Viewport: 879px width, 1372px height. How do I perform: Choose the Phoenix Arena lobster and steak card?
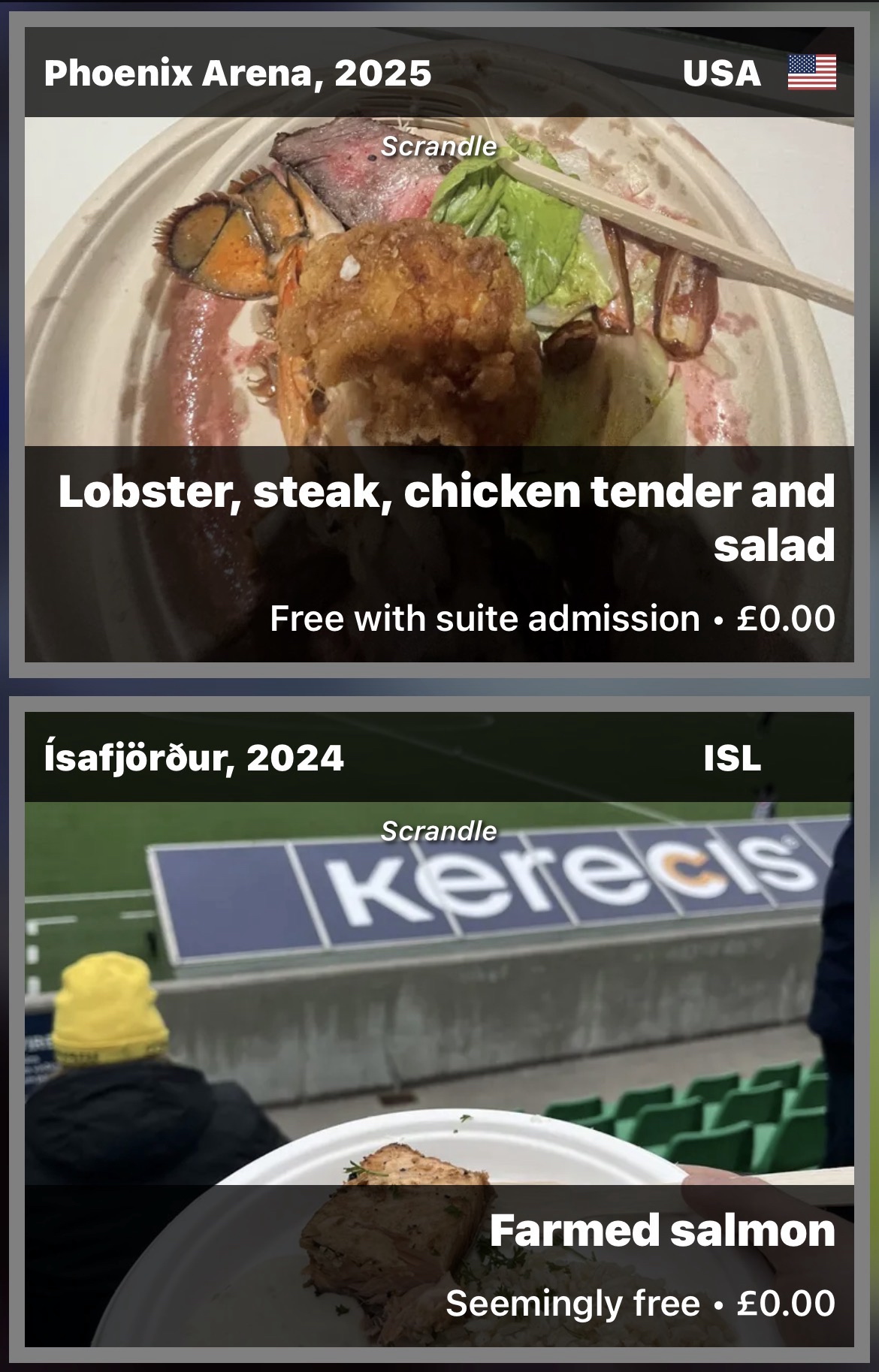coord(439,345)
